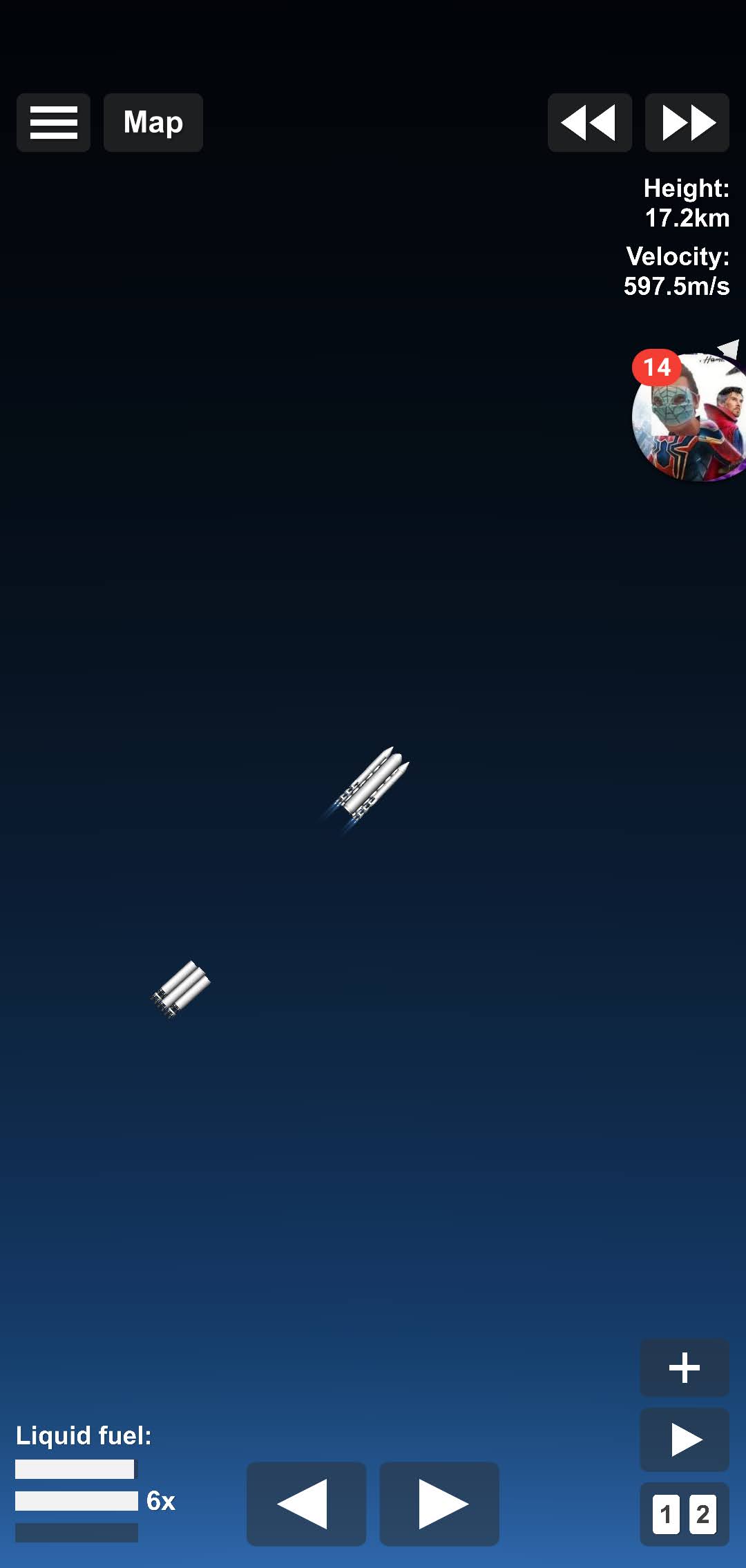This screenshot has width=746, height=1568.
Task: Activate stage 2
Action: point(702,1515)
